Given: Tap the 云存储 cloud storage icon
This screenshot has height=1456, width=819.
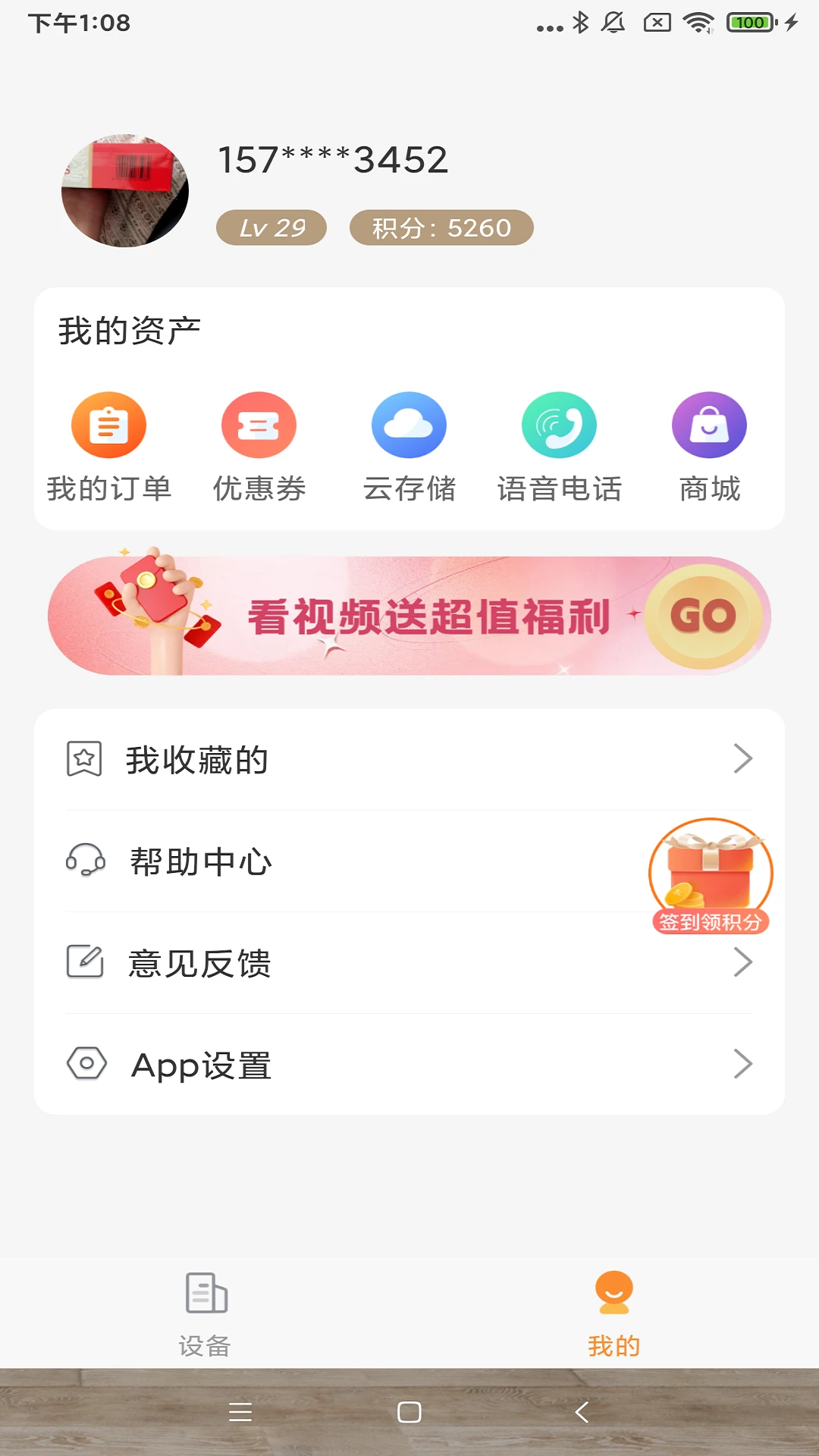Looking at the screenshot, I should (409, 425).
